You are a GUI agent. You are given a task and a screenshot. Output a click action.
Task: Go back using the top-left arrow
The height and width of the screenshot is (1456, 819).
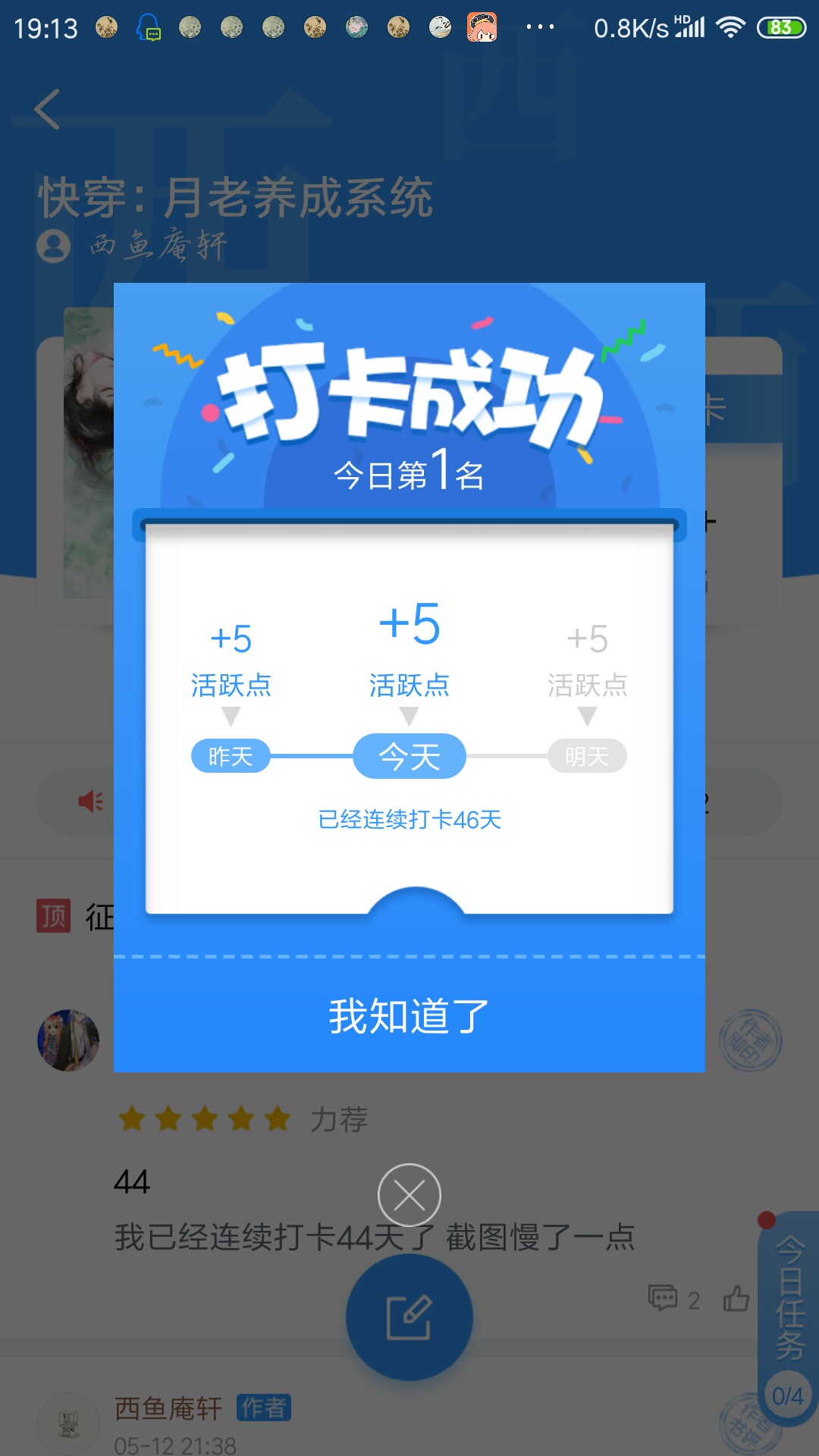tap(47, 109)
